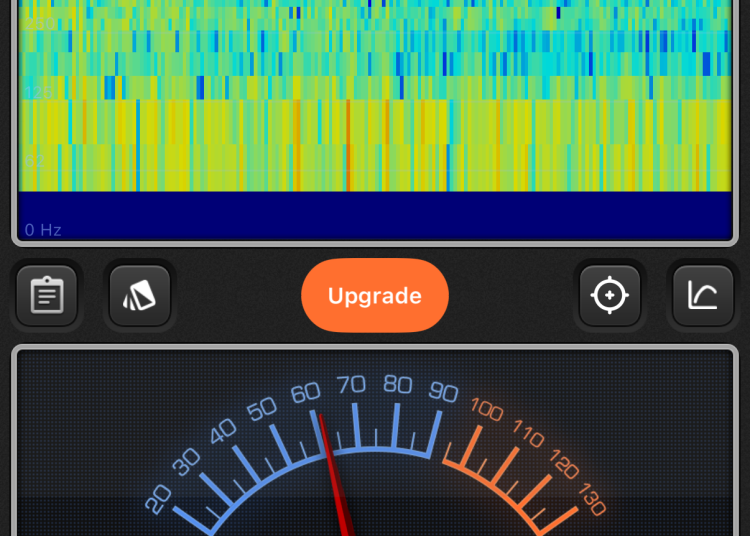The image size is (750, 536).
Task: Tap the eraser reset icon
Action: click(x=139, y=296)
